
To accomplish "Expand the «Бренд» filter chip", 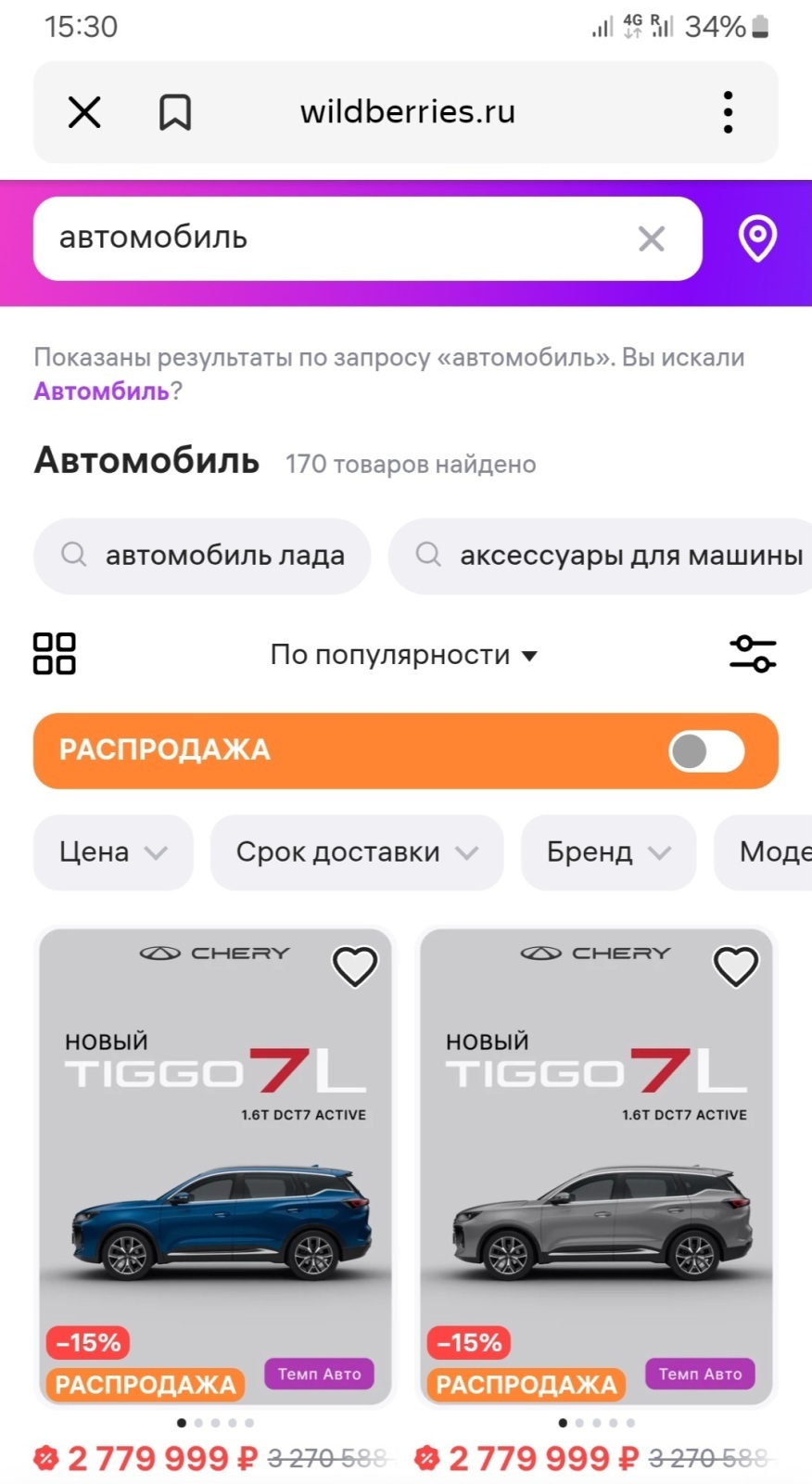I will [x=608, y=851].
